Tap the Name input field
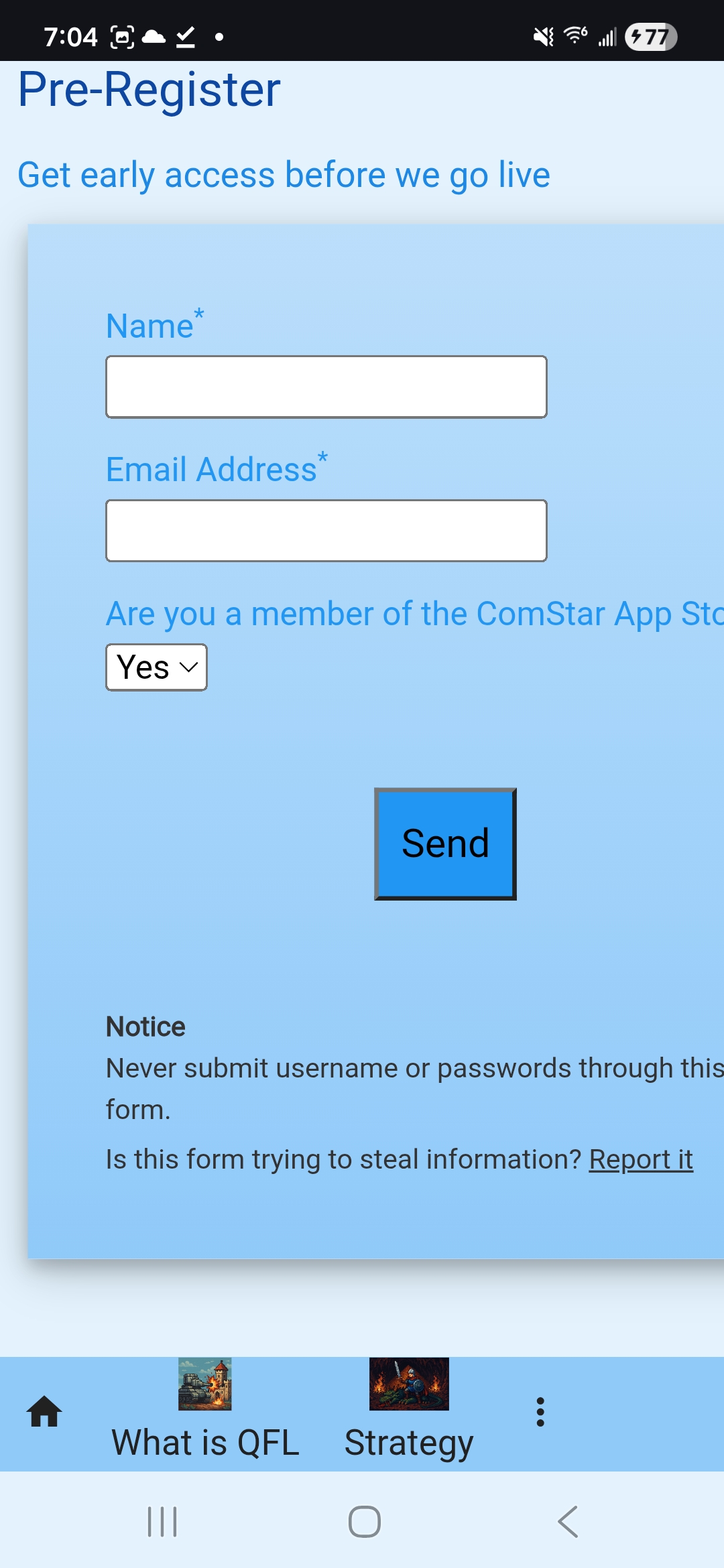724x1568 pixels. [326, 387]
